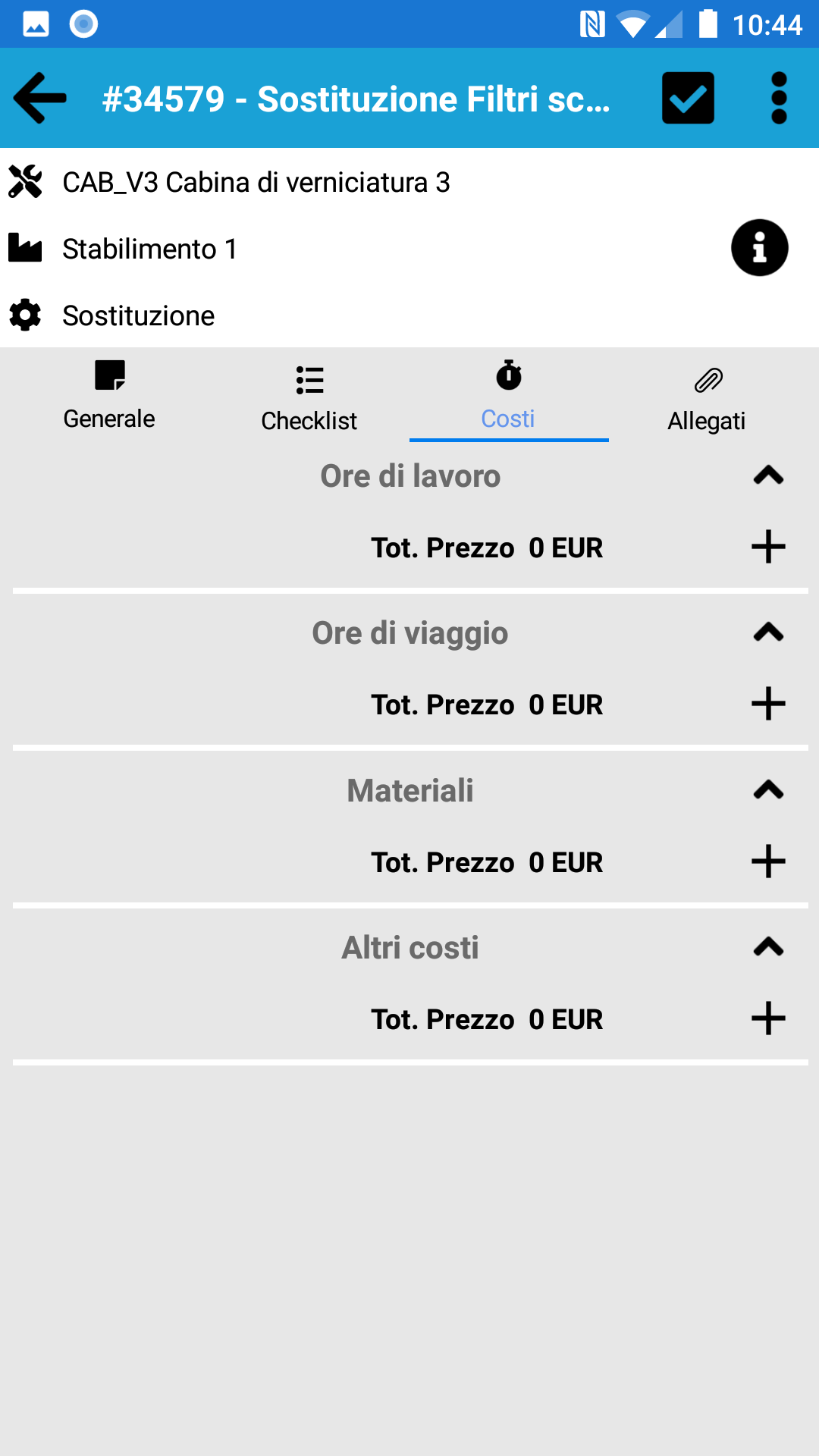This screenshot has height=1456, width=819.
Task: Add a new Altri costi entry
Action: click(x=768, y=1018)
